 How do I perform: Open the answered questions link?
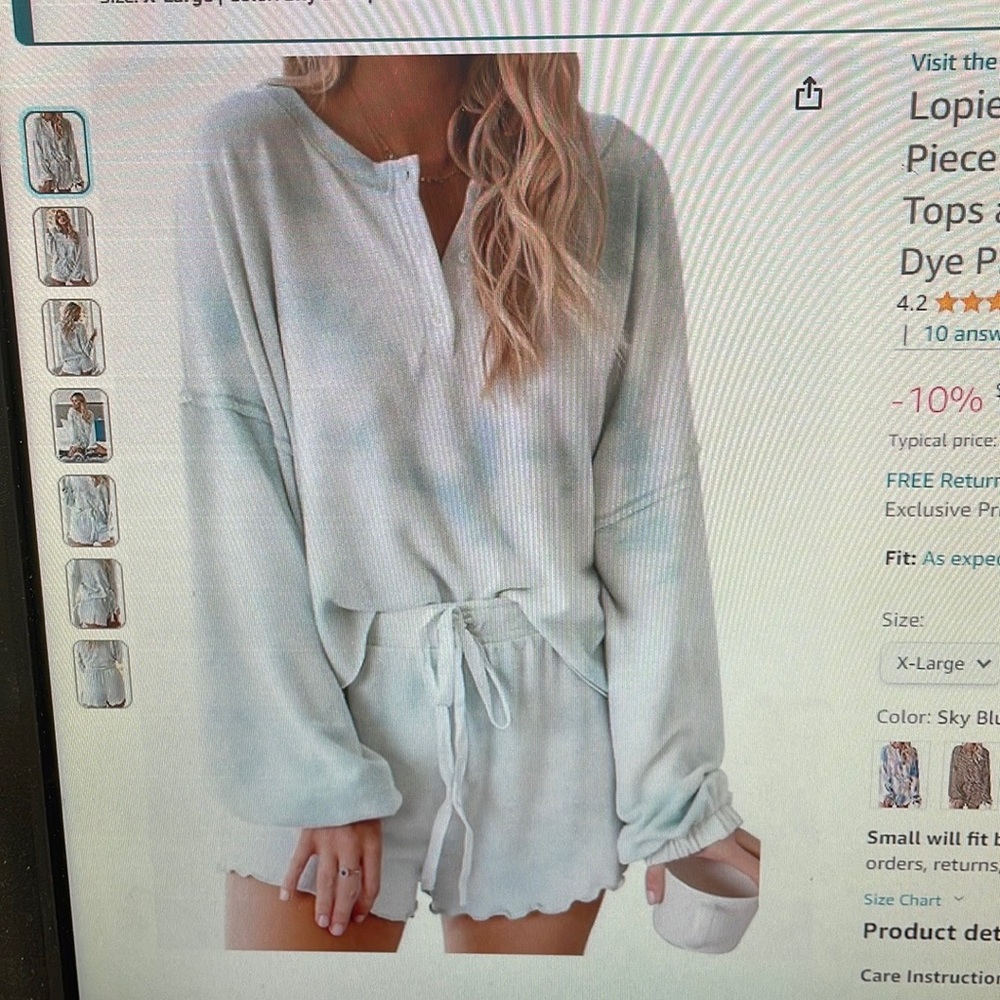click(x=960, y=334)
